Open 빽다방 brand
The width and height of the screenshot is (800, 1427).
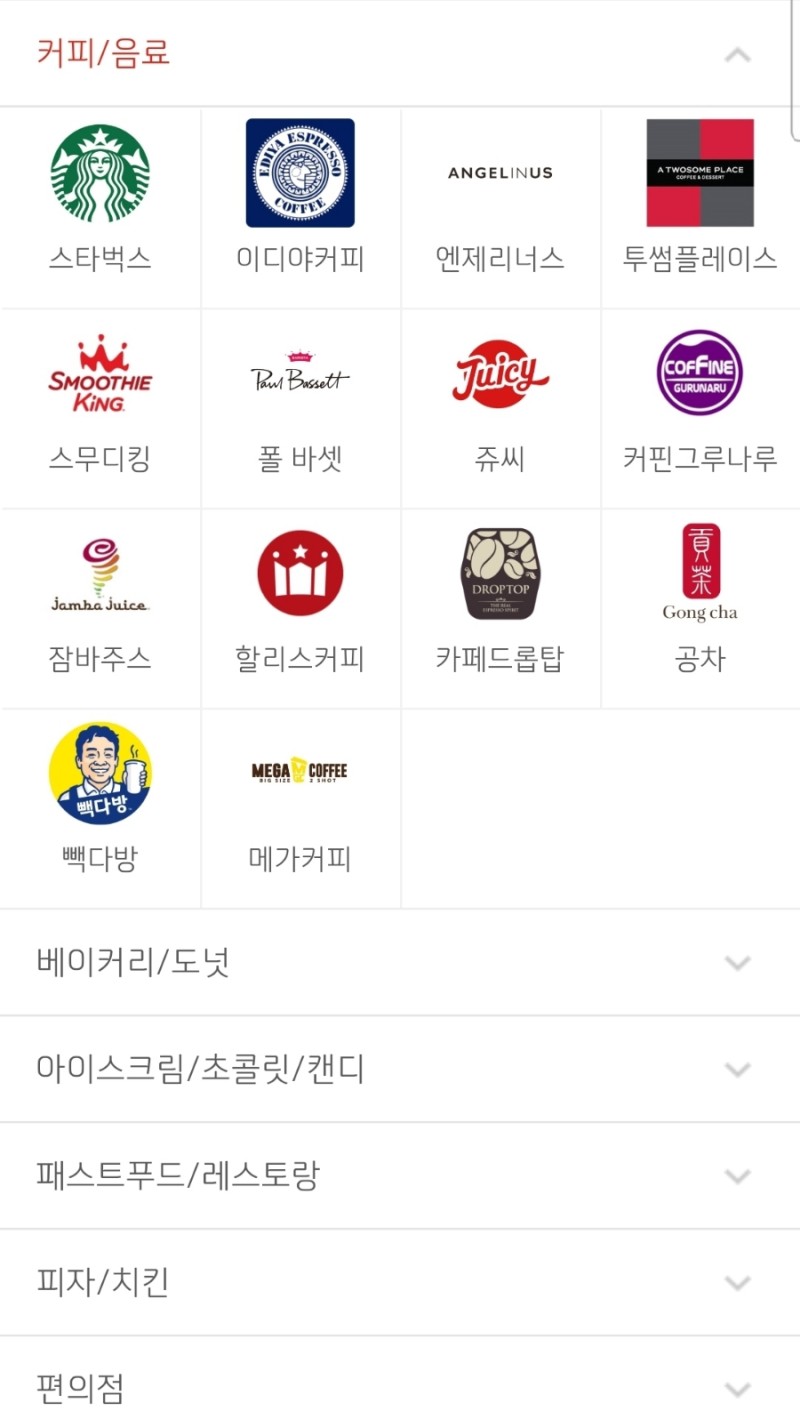pos(100,808)
